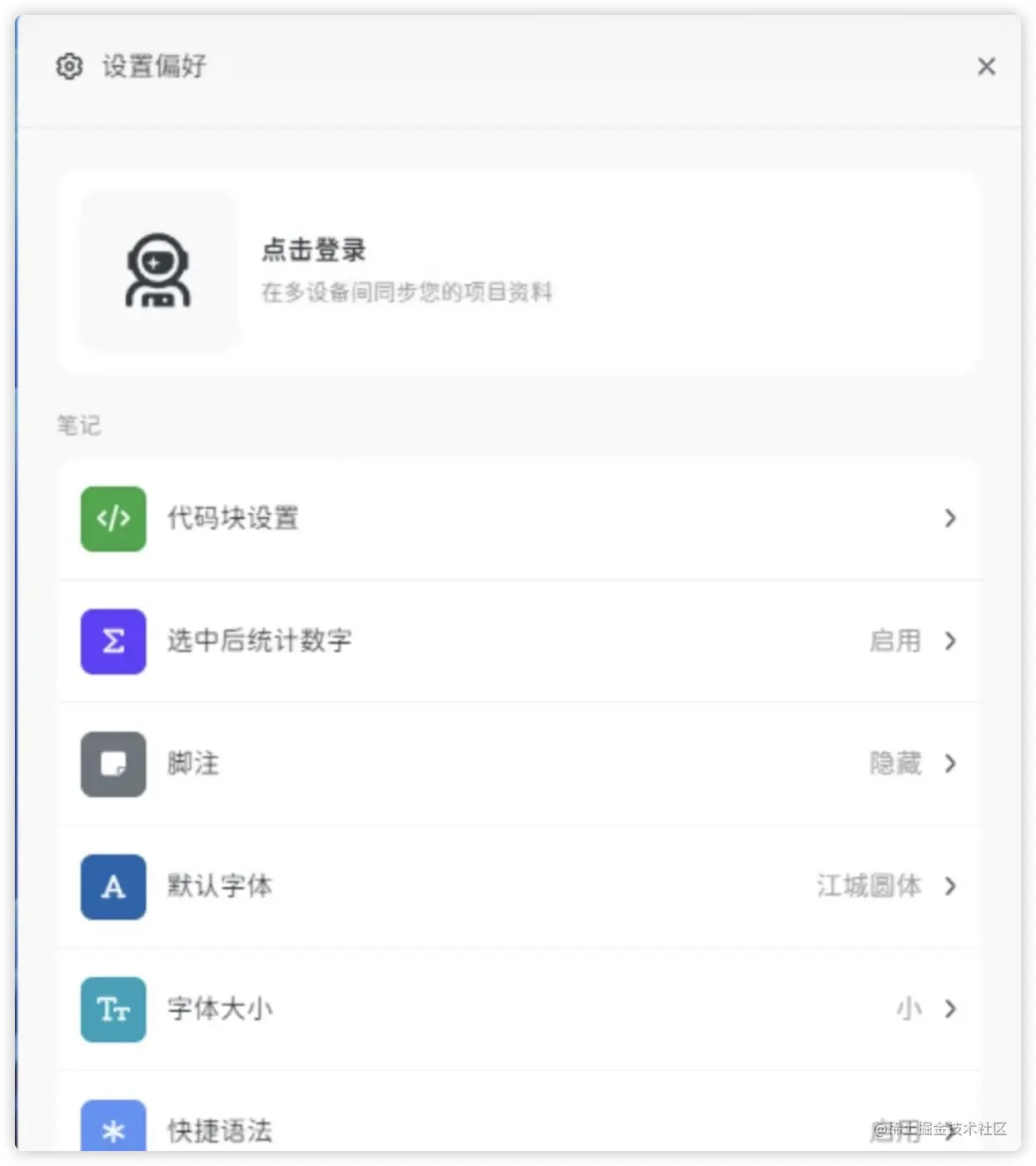Open the 脚注 setting
Screen dimensions: 1036x1166
click(x=518, y=763)
